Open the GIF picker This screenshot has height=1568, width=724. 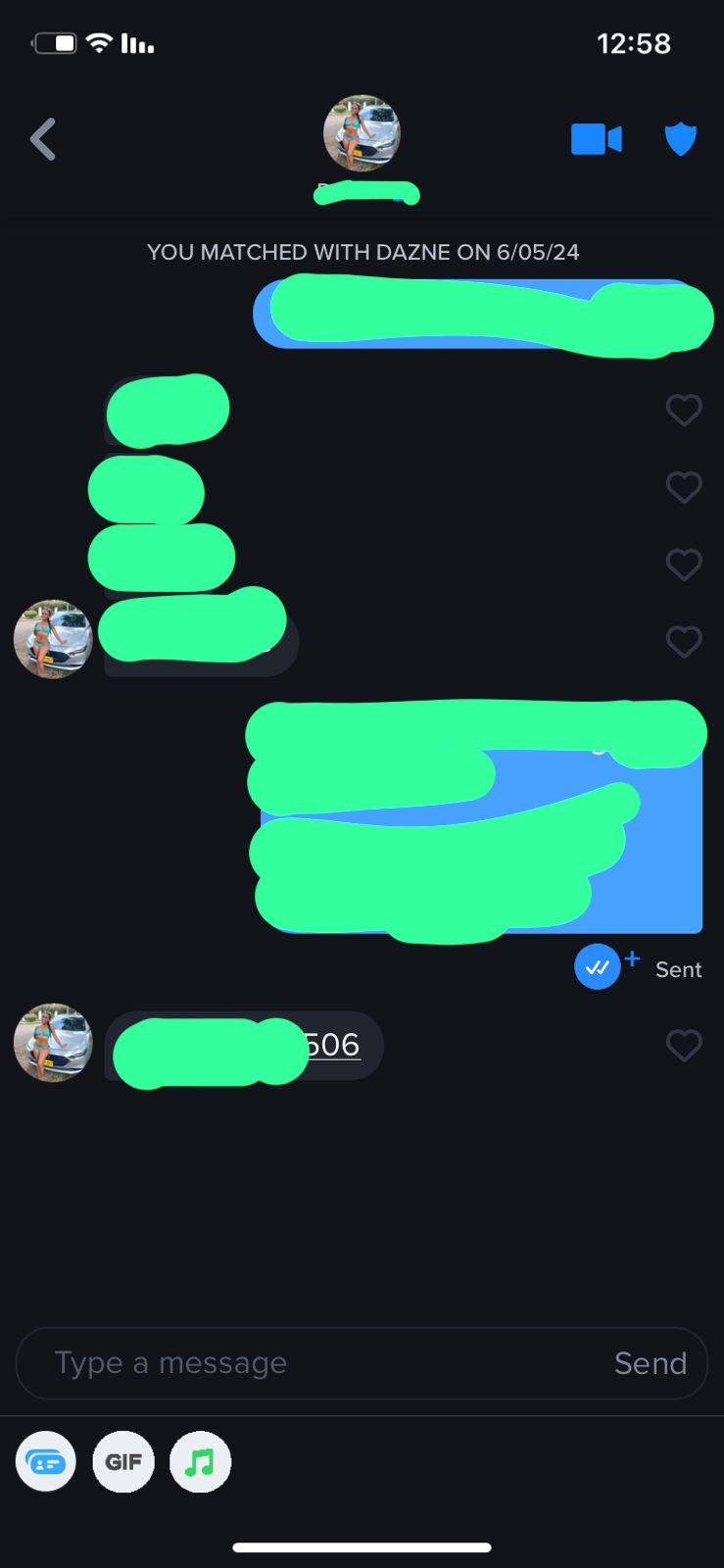coord(123,1462)
